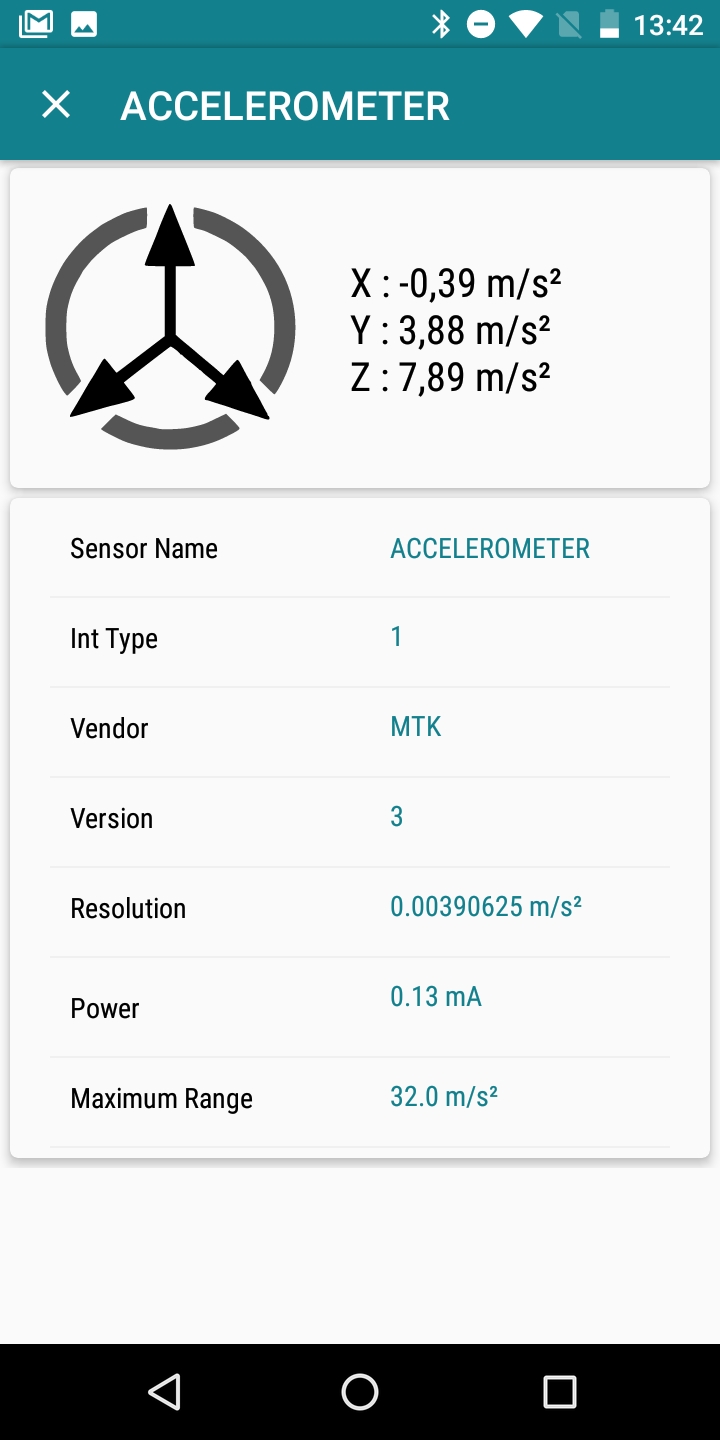
Task: Tap the system back button
Action: tap(164, 1391)
